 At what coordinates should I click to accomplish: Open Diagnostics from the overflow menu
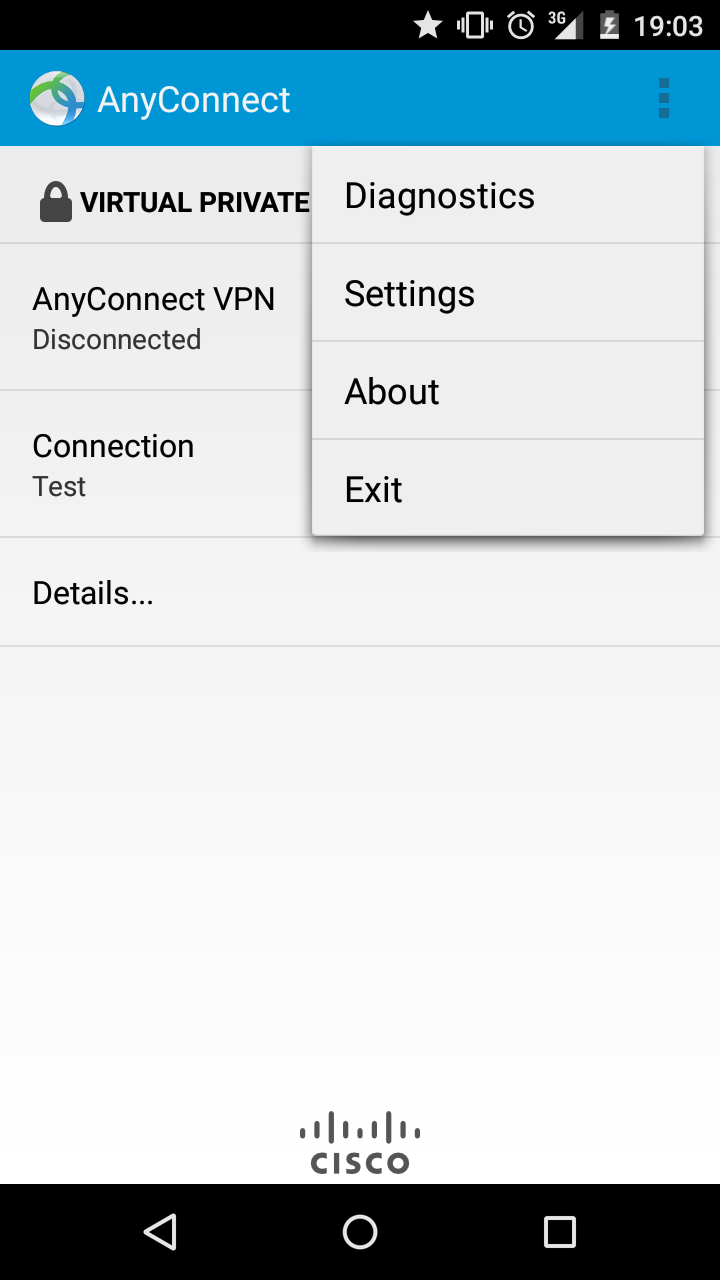click(x=508, y=195)
